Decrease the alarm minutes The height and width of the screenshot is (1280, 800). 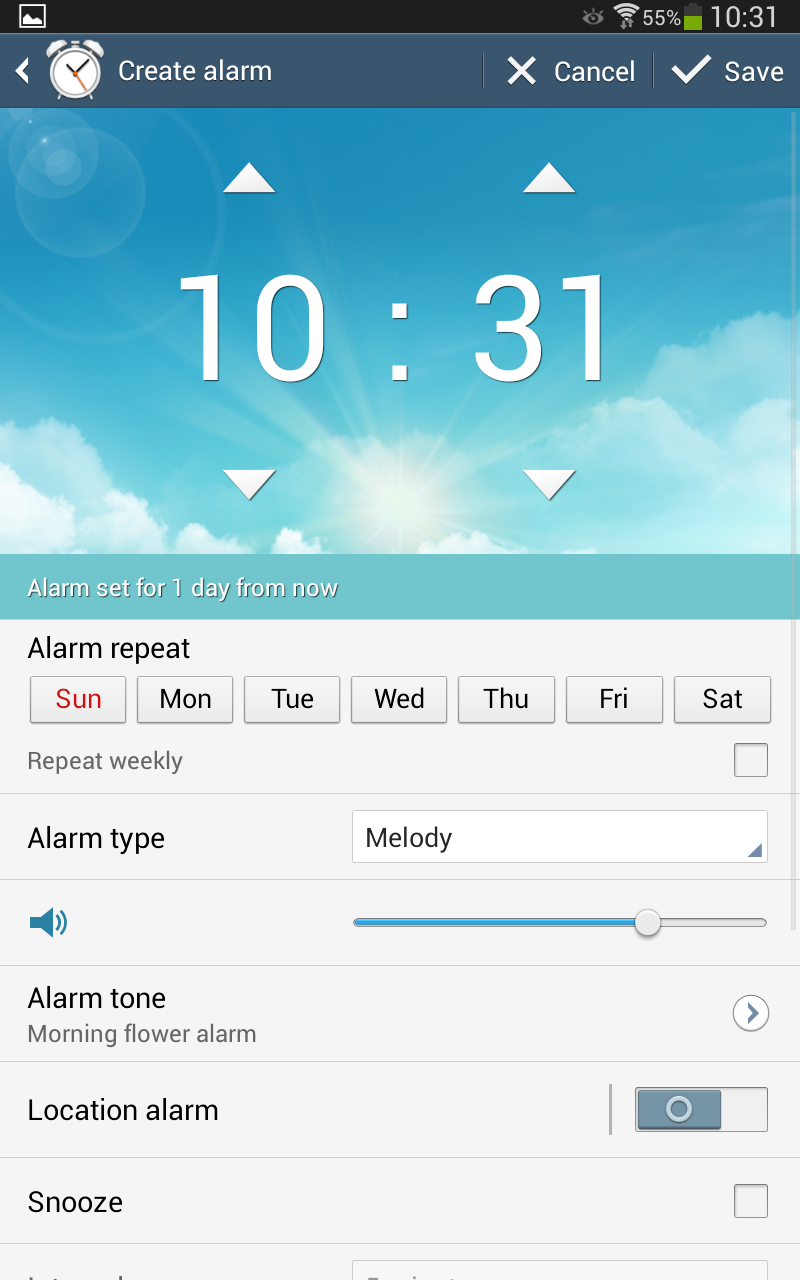point(549,484)
